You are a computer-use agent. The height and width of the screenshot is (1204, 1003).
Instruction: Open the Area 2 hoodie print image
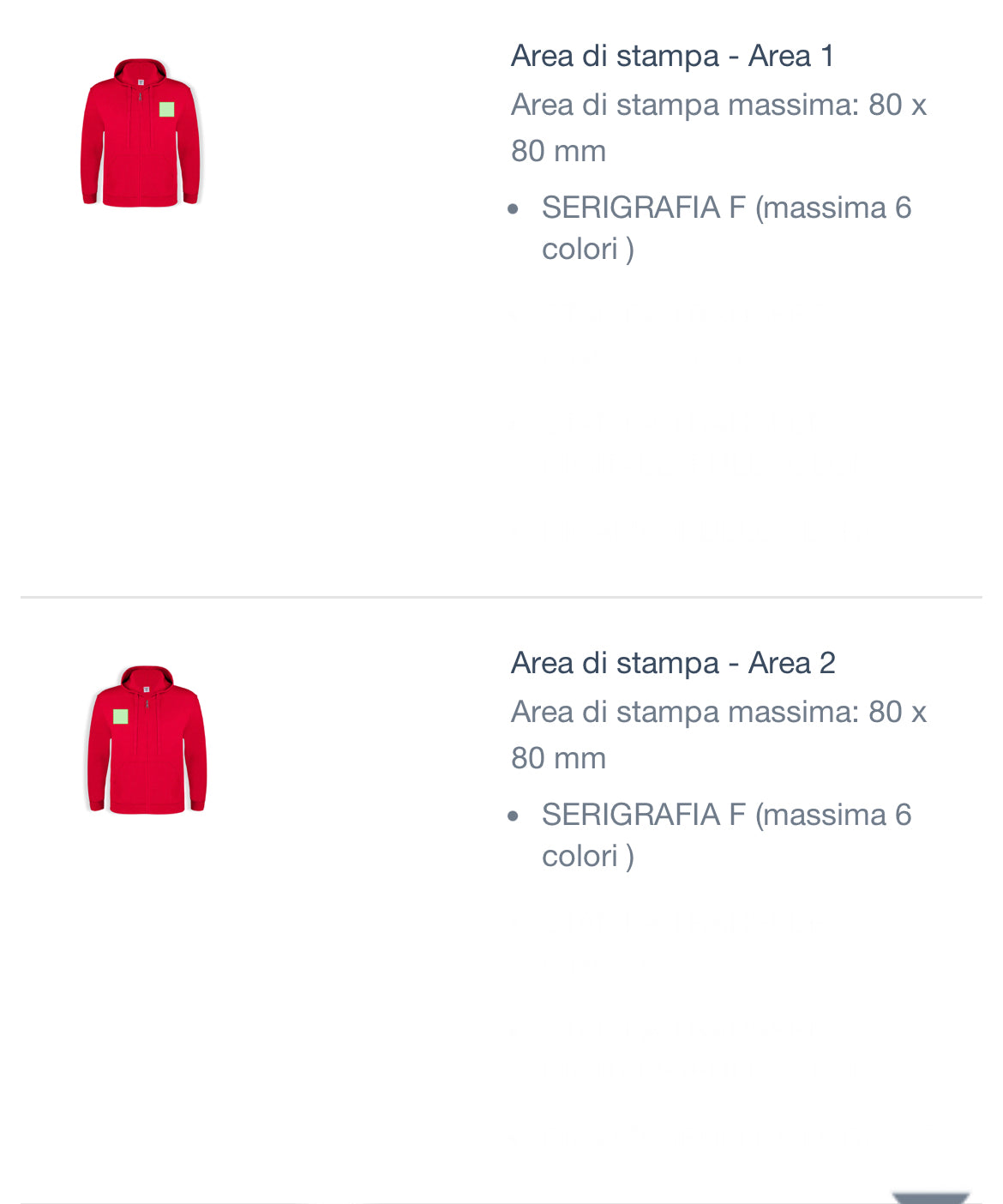[147, 739]
